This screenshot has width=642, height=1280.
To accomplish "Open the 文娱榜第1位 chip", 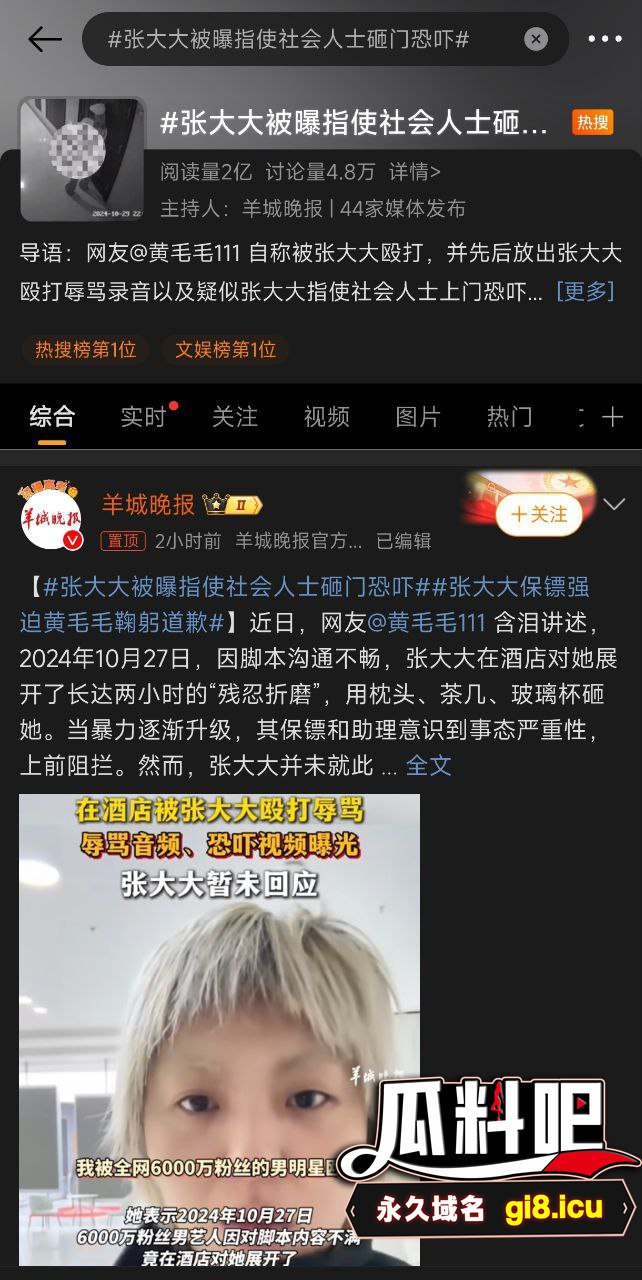I will point(225,349).
